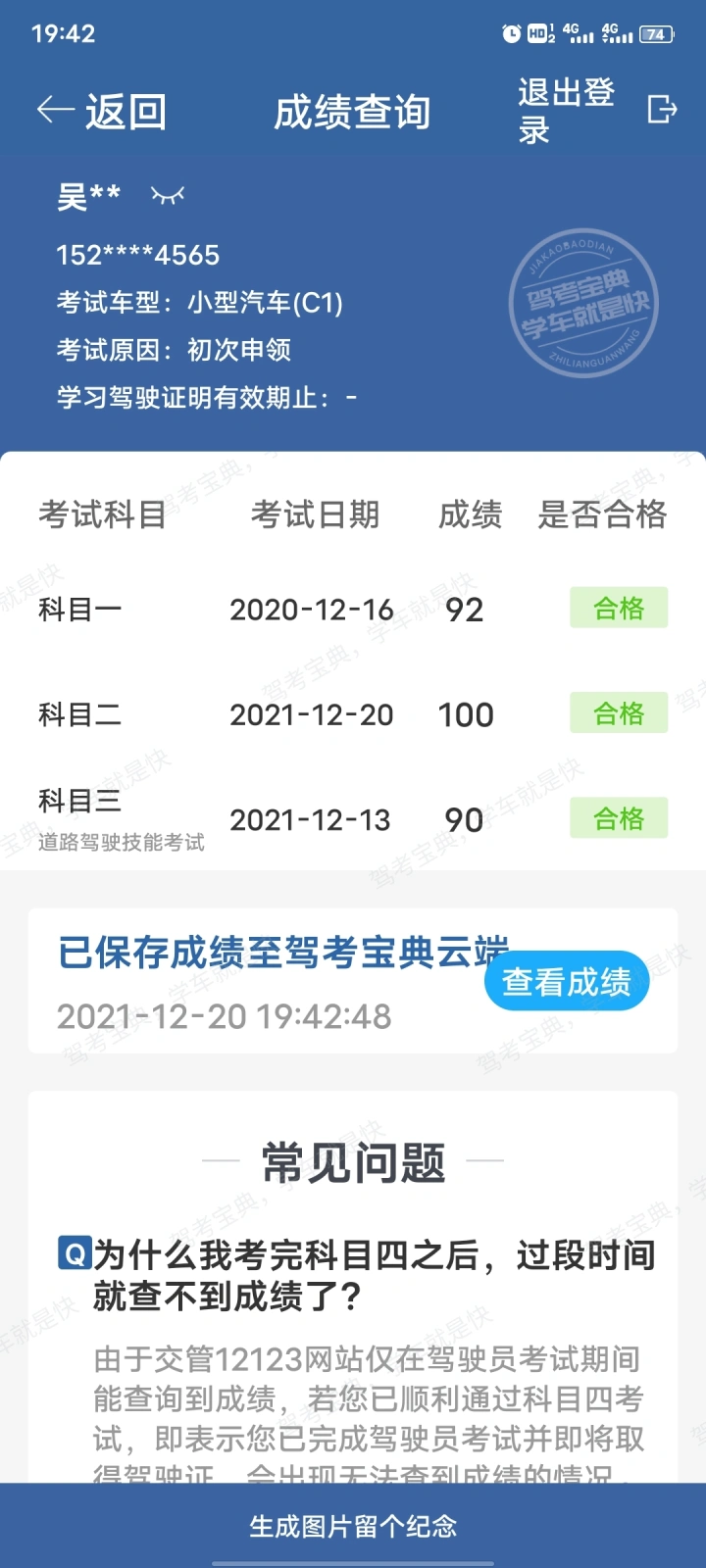Go back using the 返回 arrow
The image size is (706, 1568).
[x=101, y=112]
